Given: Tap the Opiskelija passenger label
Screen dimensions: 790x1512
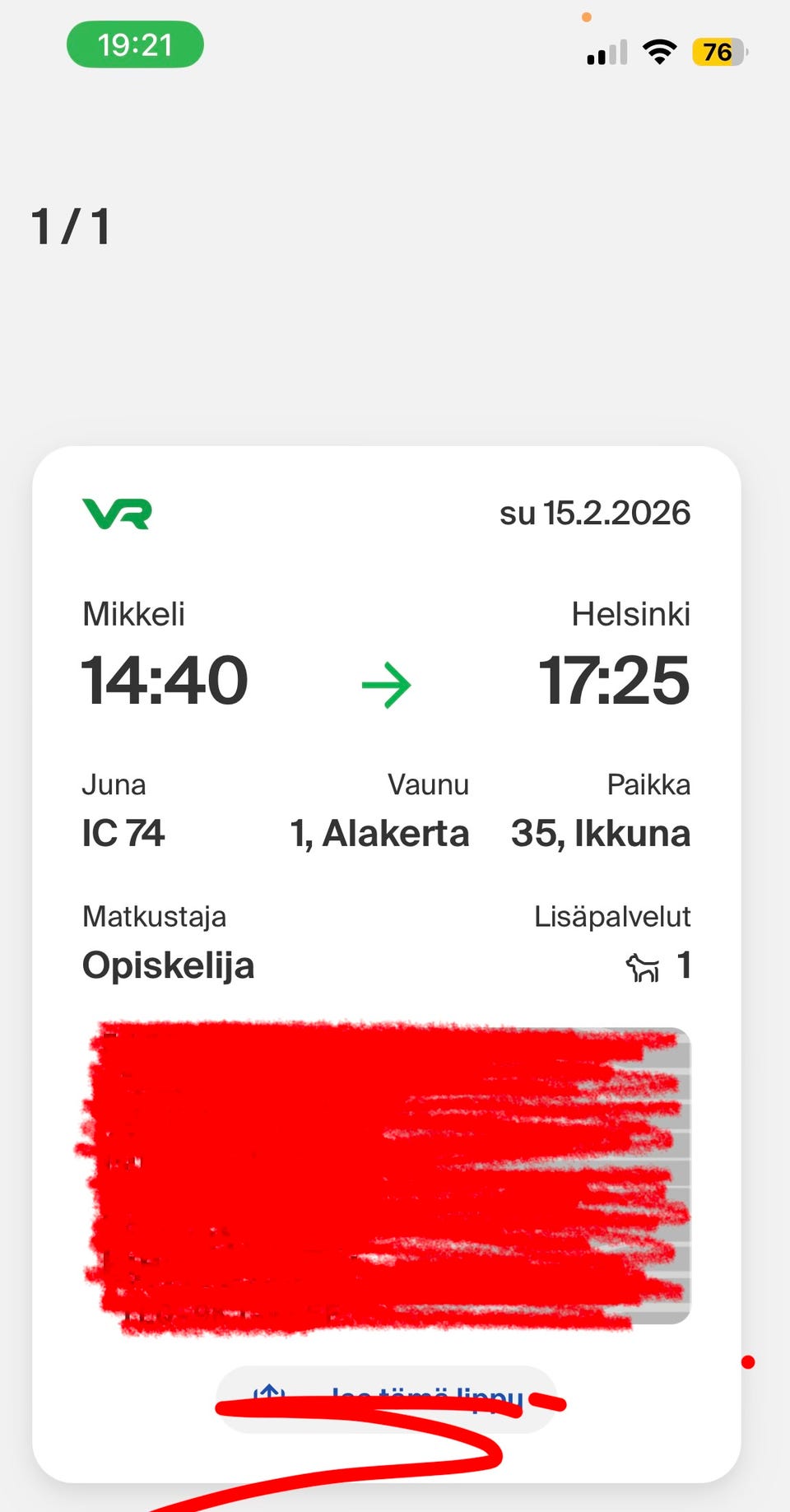Looking at the screenshot, I should coord(168,965).
